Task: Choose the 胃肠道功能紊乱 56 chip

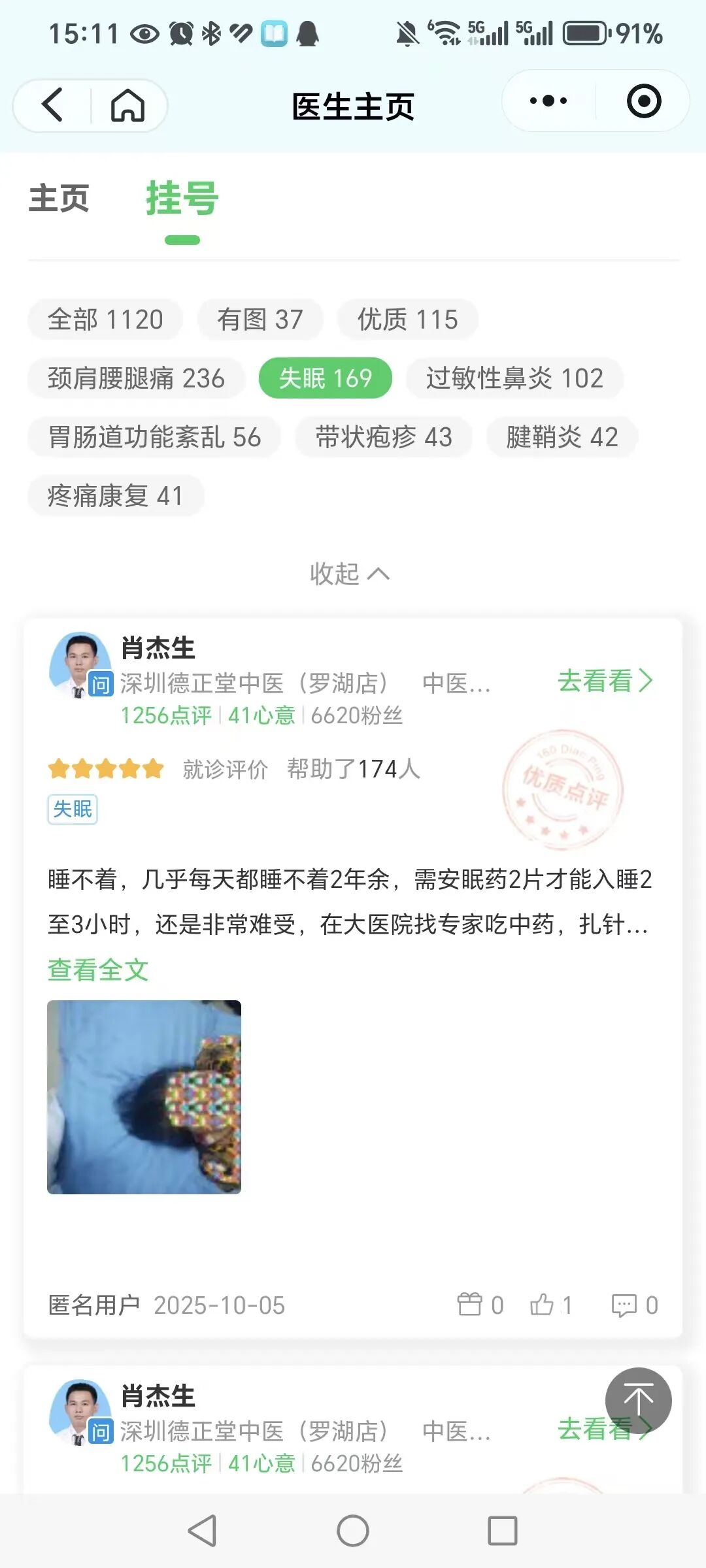Action: click(154, 437)
